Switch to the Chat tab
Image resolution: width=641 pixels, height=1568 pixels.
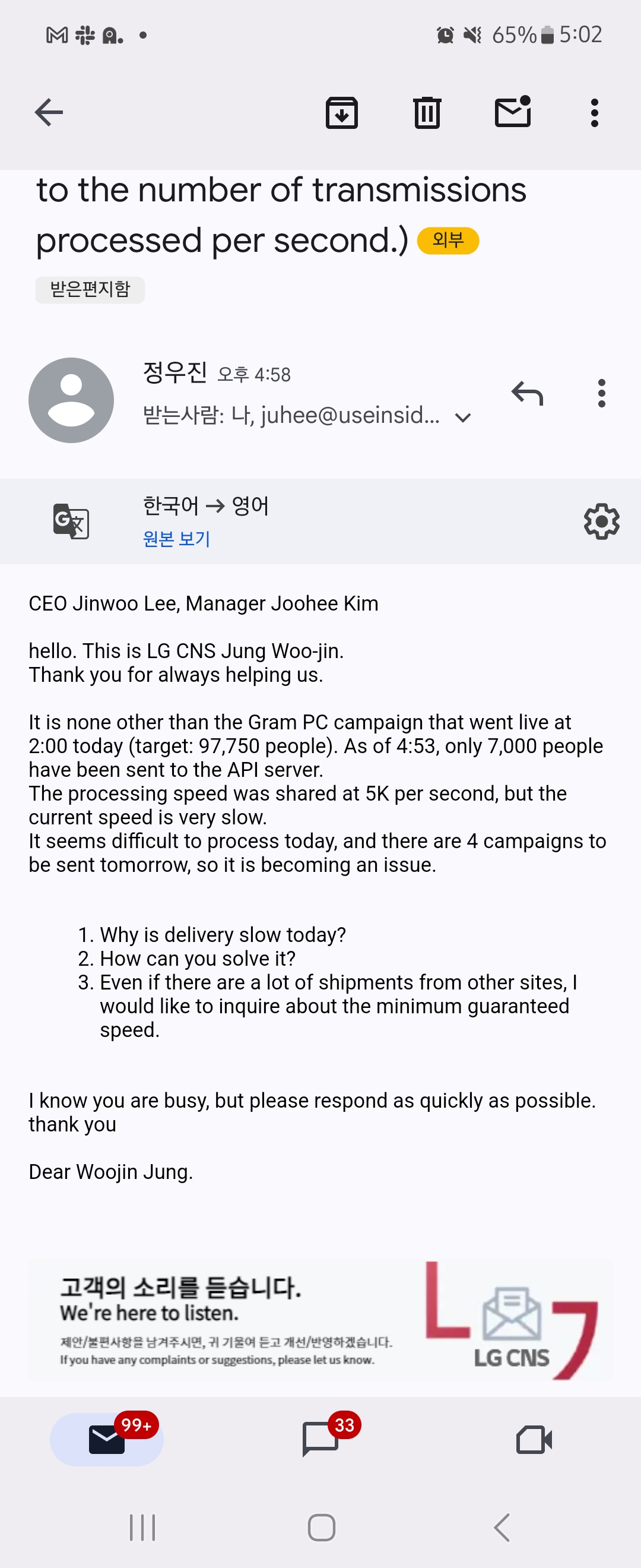(x=320, y=1439)
